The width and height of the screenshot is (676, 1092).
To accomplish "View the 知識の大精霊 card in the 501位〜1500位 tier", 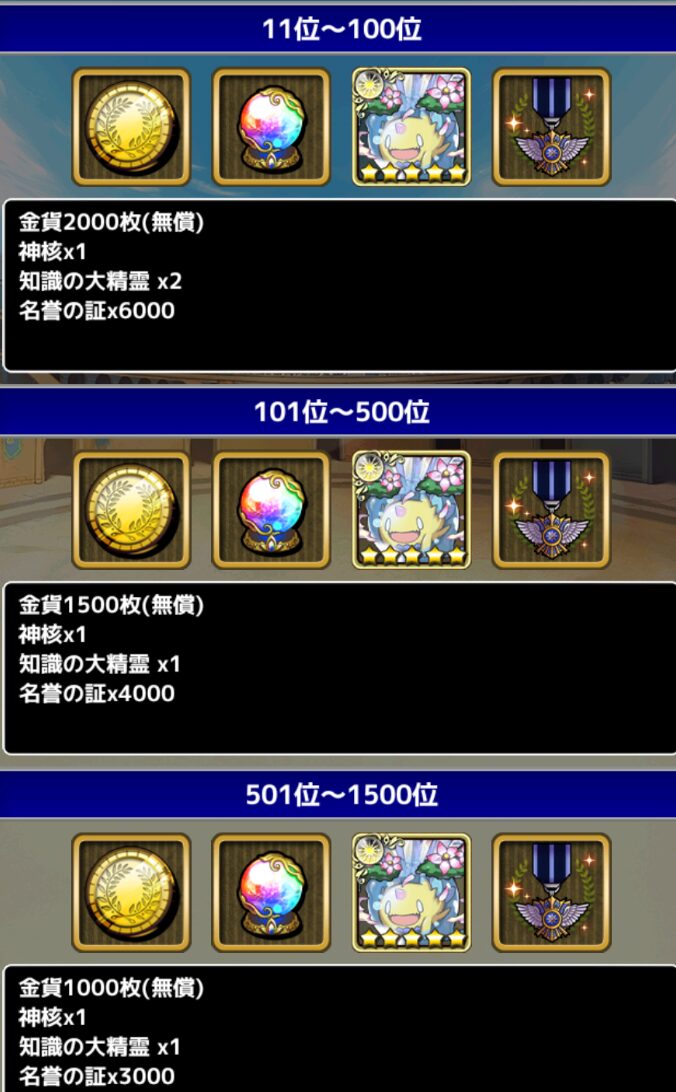I will [411, 892].
